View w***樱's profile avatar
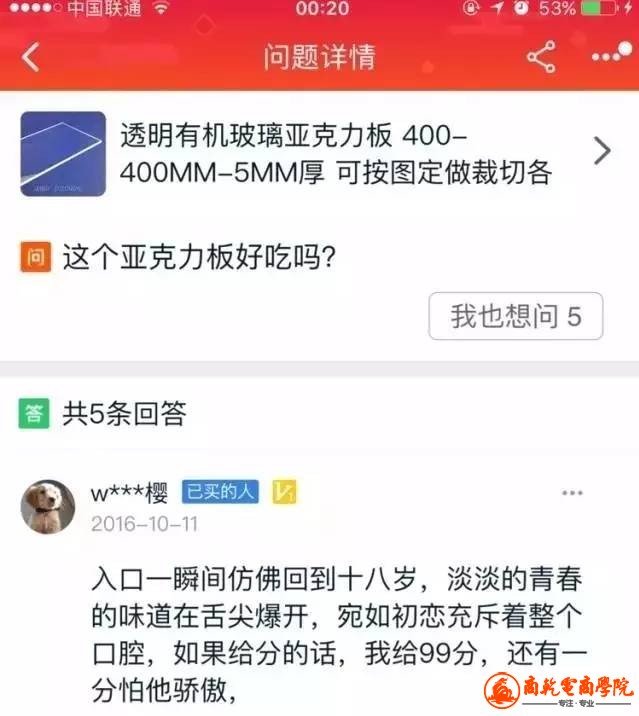This screenshot has height=716, width=639. click(48, 506)
